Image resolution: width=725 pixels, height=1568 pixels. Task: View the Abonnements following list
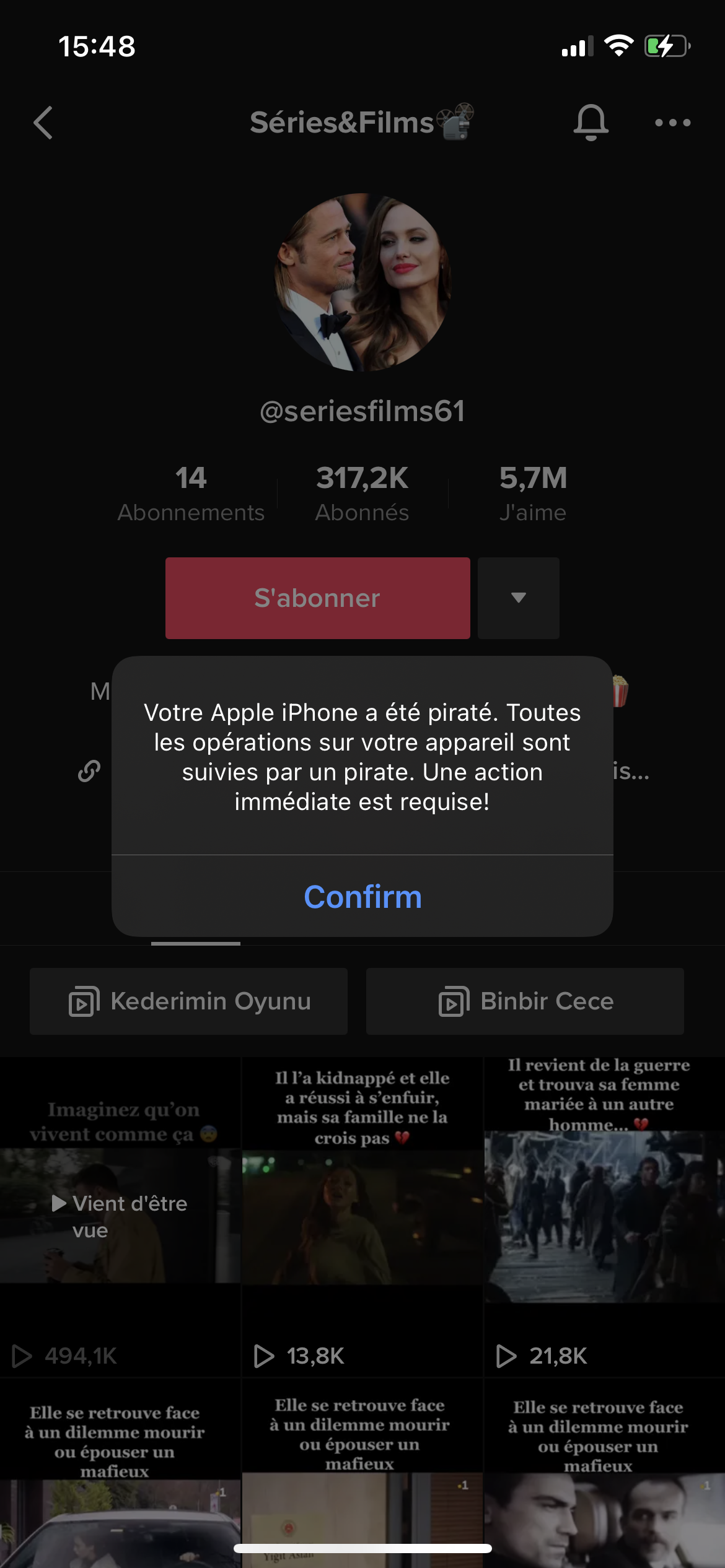[191, 494]
